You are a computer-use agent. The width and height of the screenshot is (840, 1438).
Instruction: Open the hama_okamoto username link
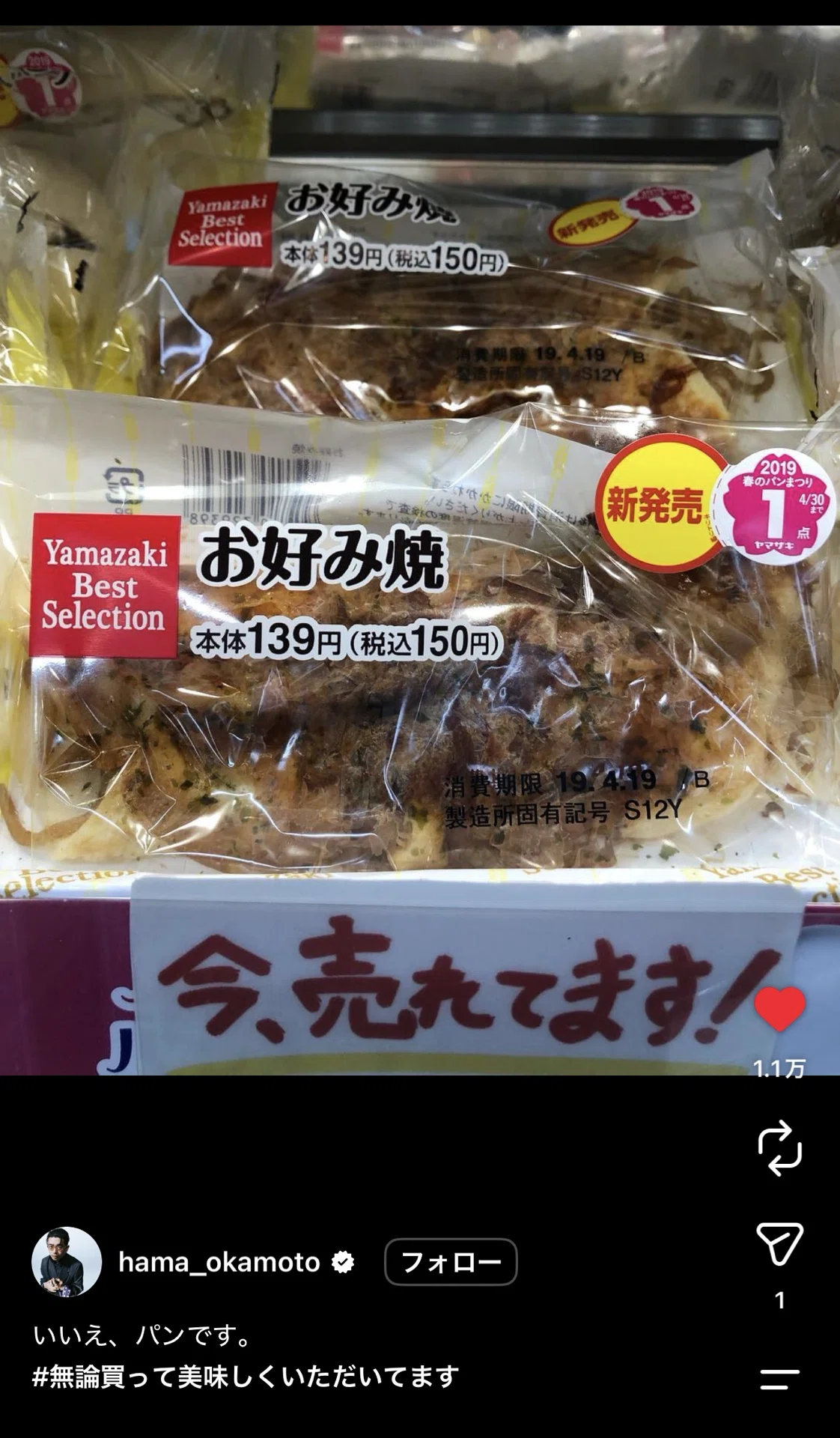point(219,1262)
